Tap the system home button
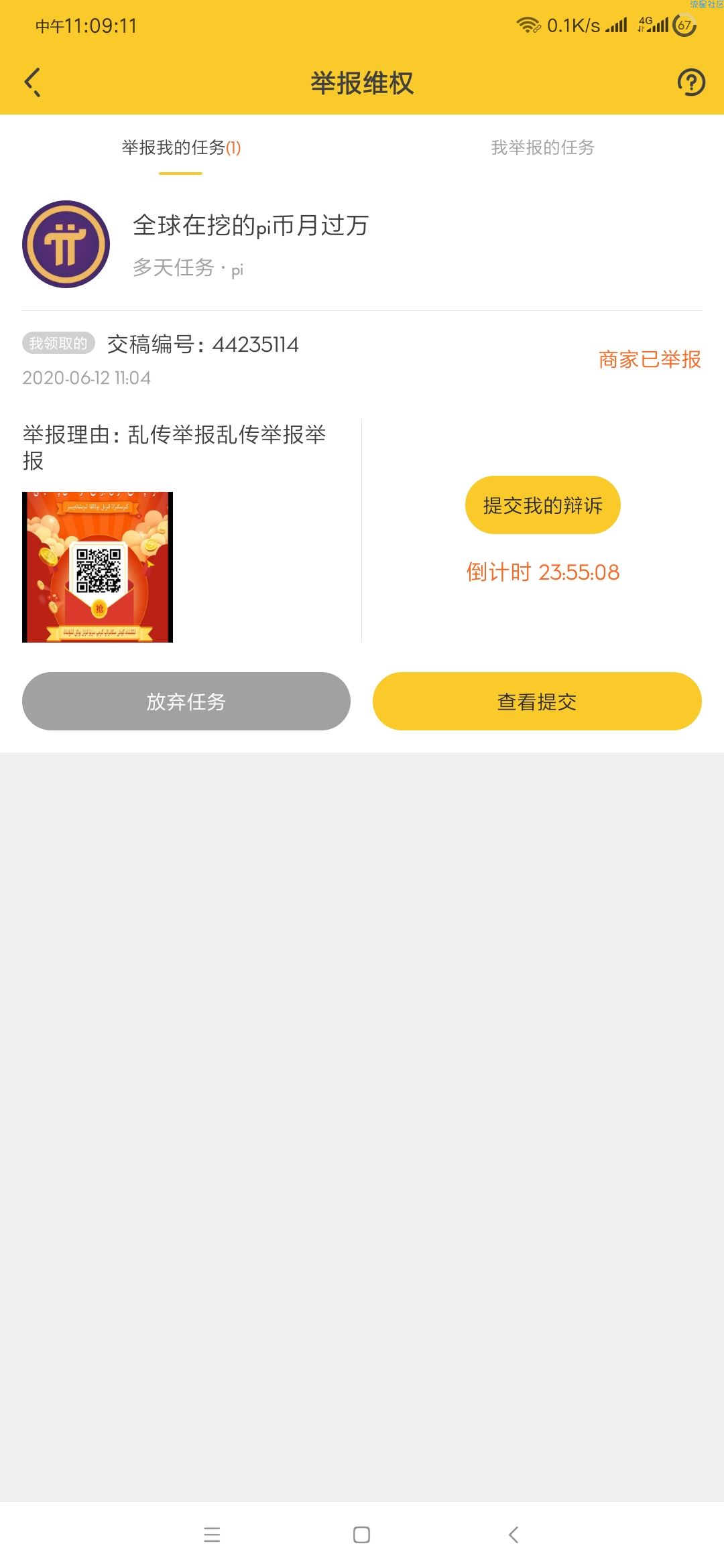The height and width of the screenshot is (1568, 724). pyautogui.click(x=361, y=1534)
